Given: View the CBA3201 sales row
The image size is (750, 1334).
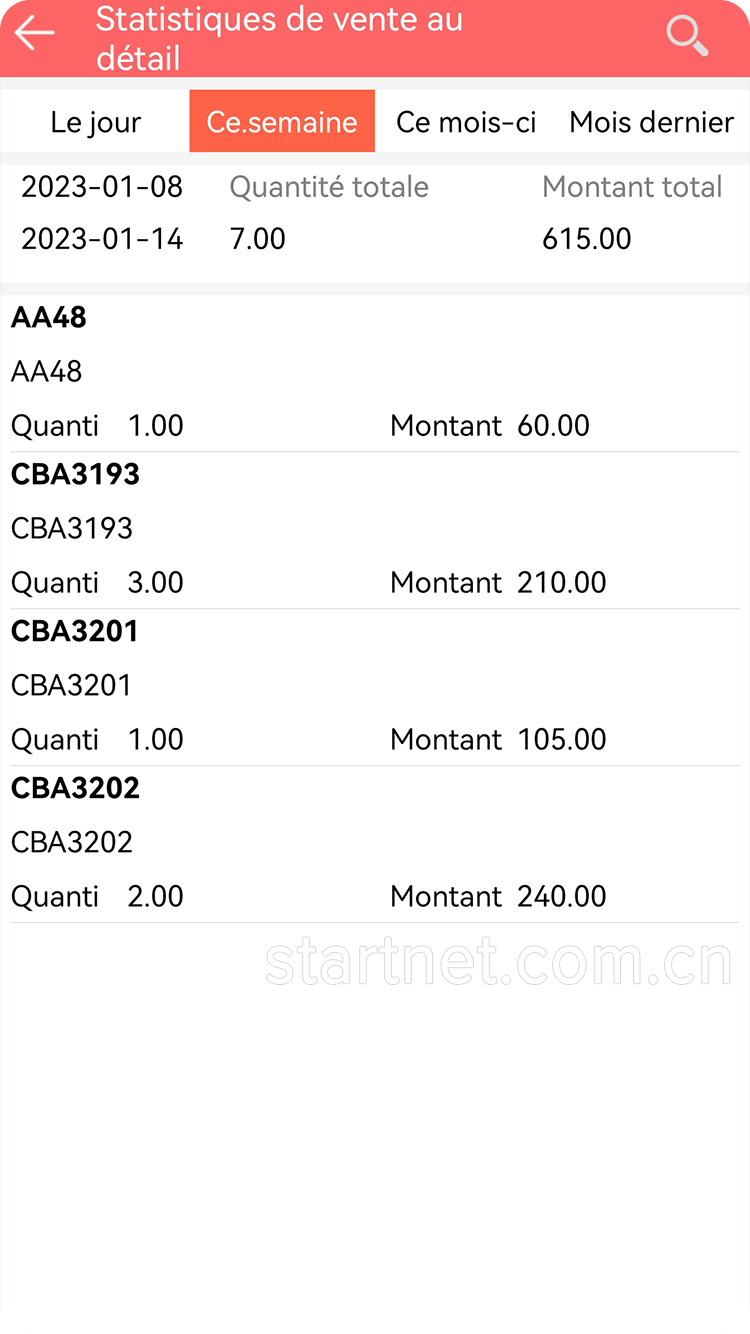Looking at the screenshot, I should (375, 686).
